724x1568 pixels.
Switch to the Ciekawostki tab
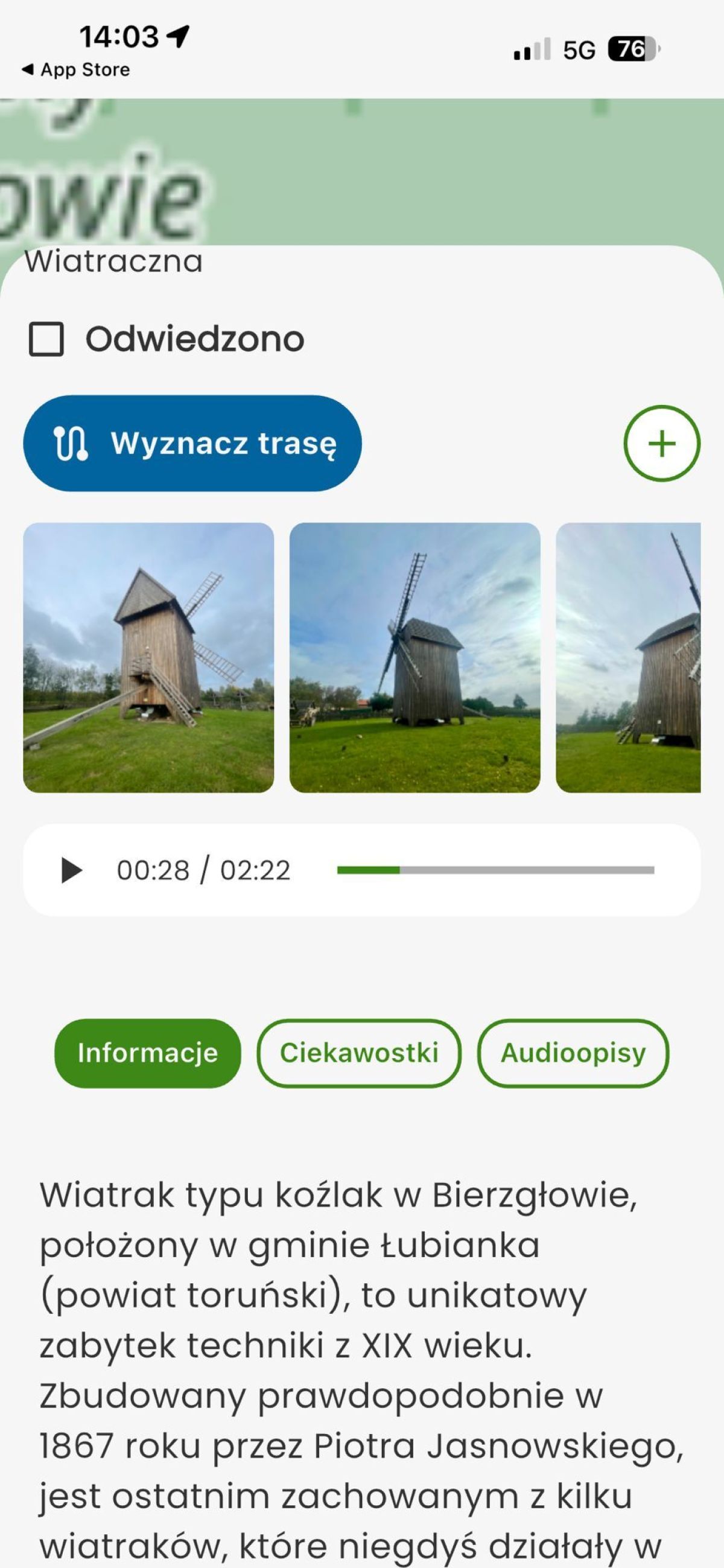pyautogui.click(x=359, y=1053)
